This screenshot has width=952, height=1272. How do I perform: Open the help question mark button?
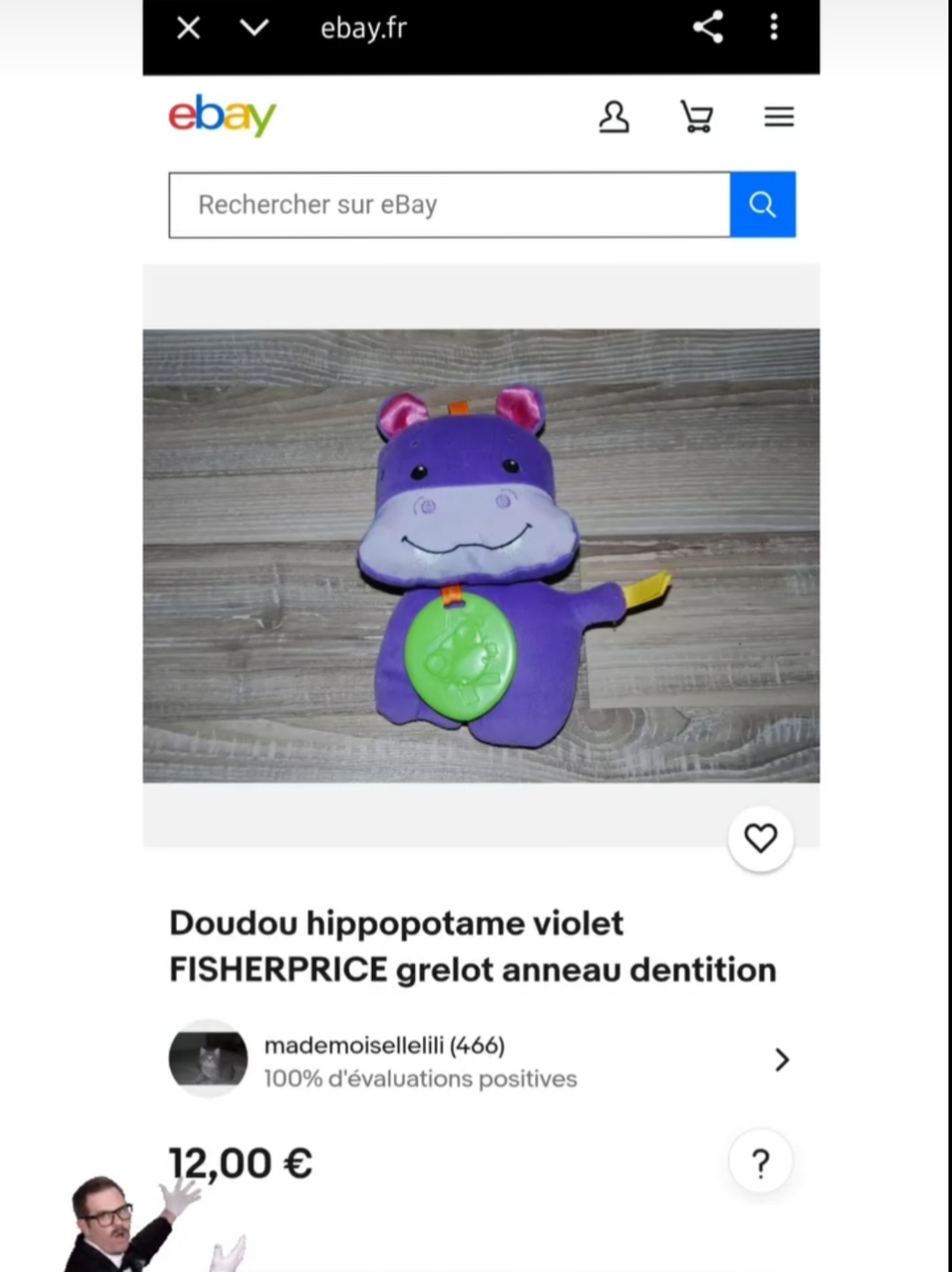click(x=760, y=1163)
